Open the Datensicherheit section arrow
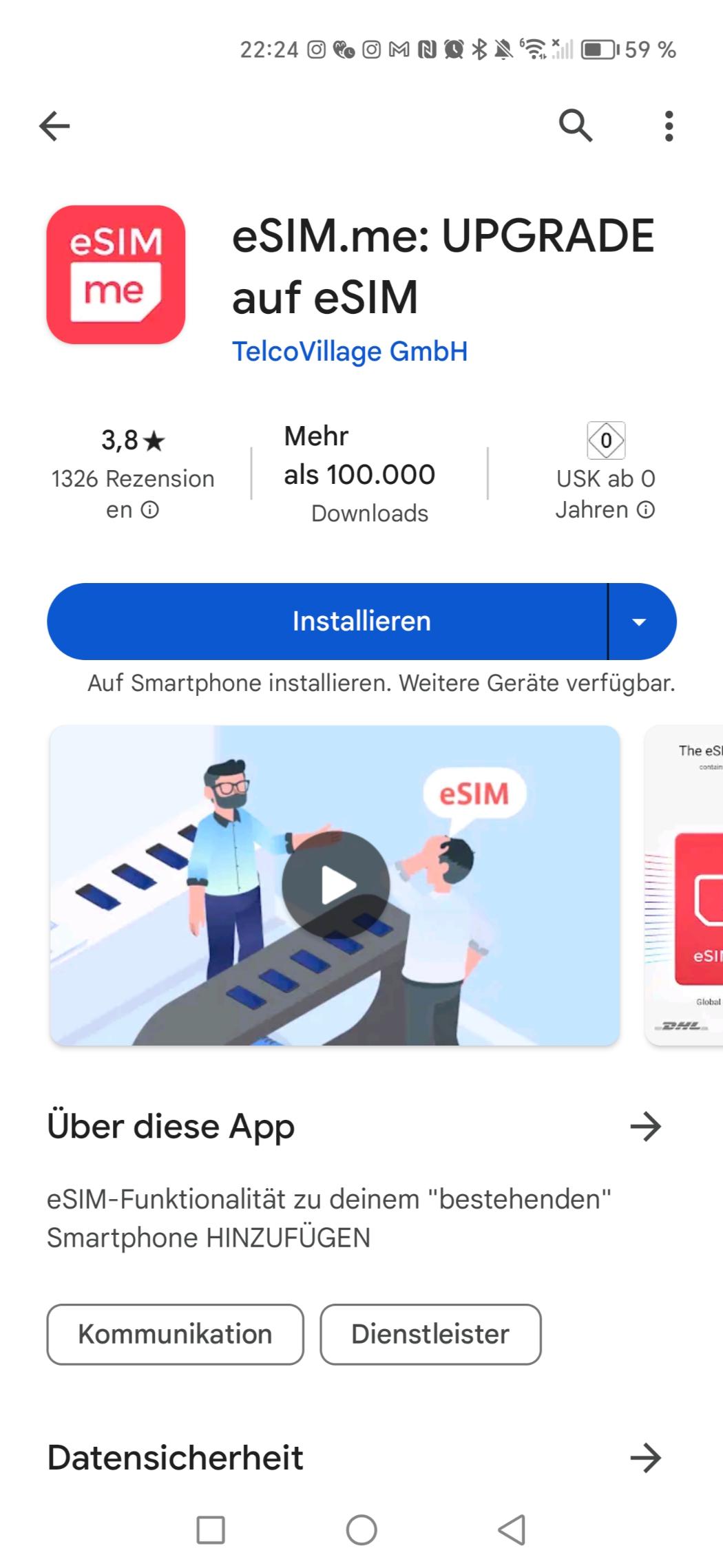 (x=645, y=1457)
